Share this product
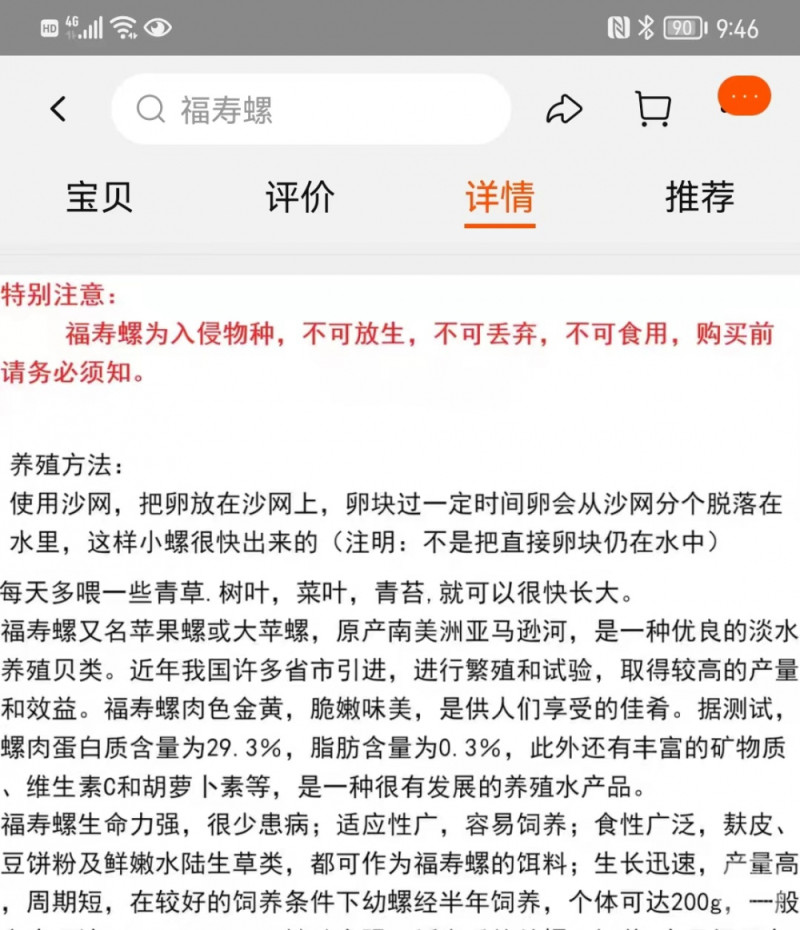The height and width of the screenshot is (930, 800). coord(564,109)
